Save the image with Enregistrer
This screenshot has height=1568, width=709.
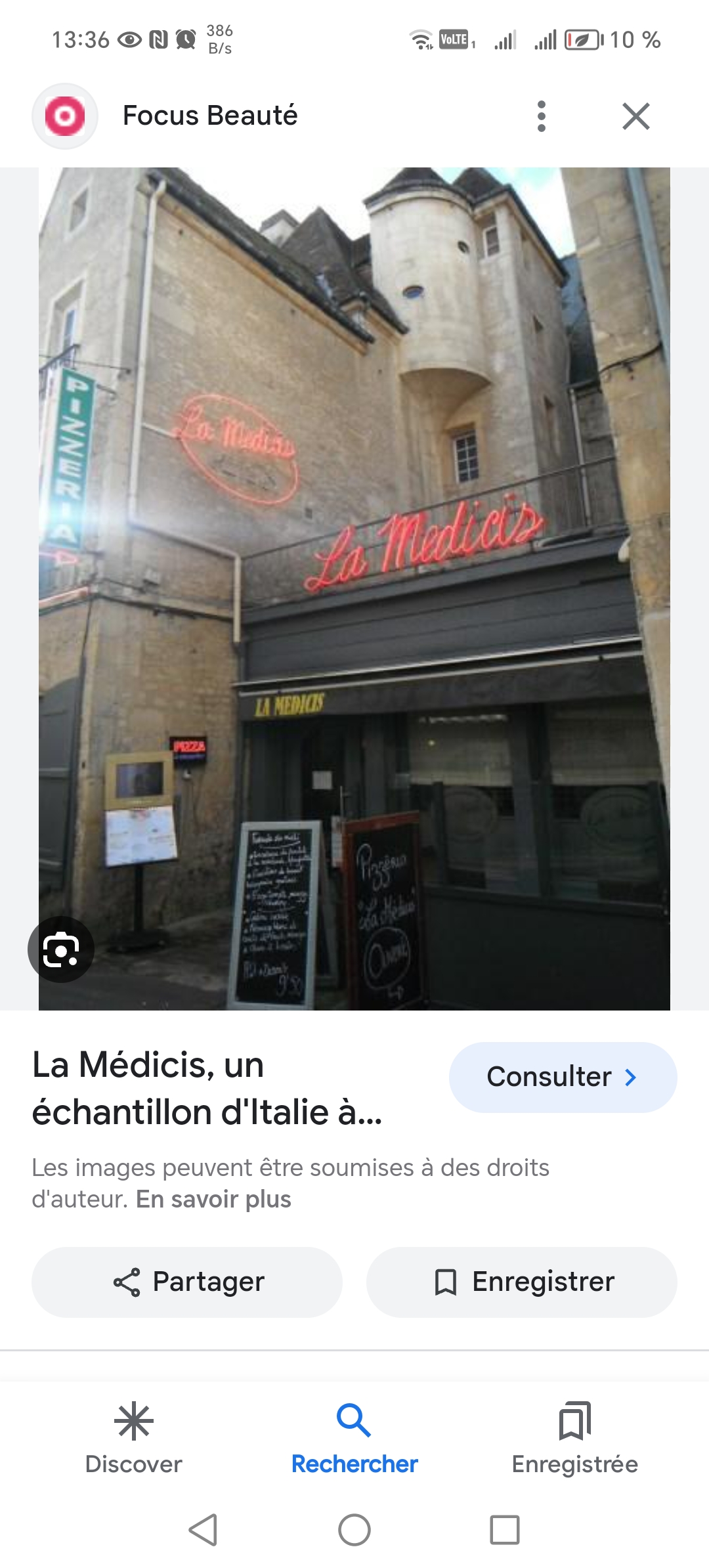(x=522, y=1282)
